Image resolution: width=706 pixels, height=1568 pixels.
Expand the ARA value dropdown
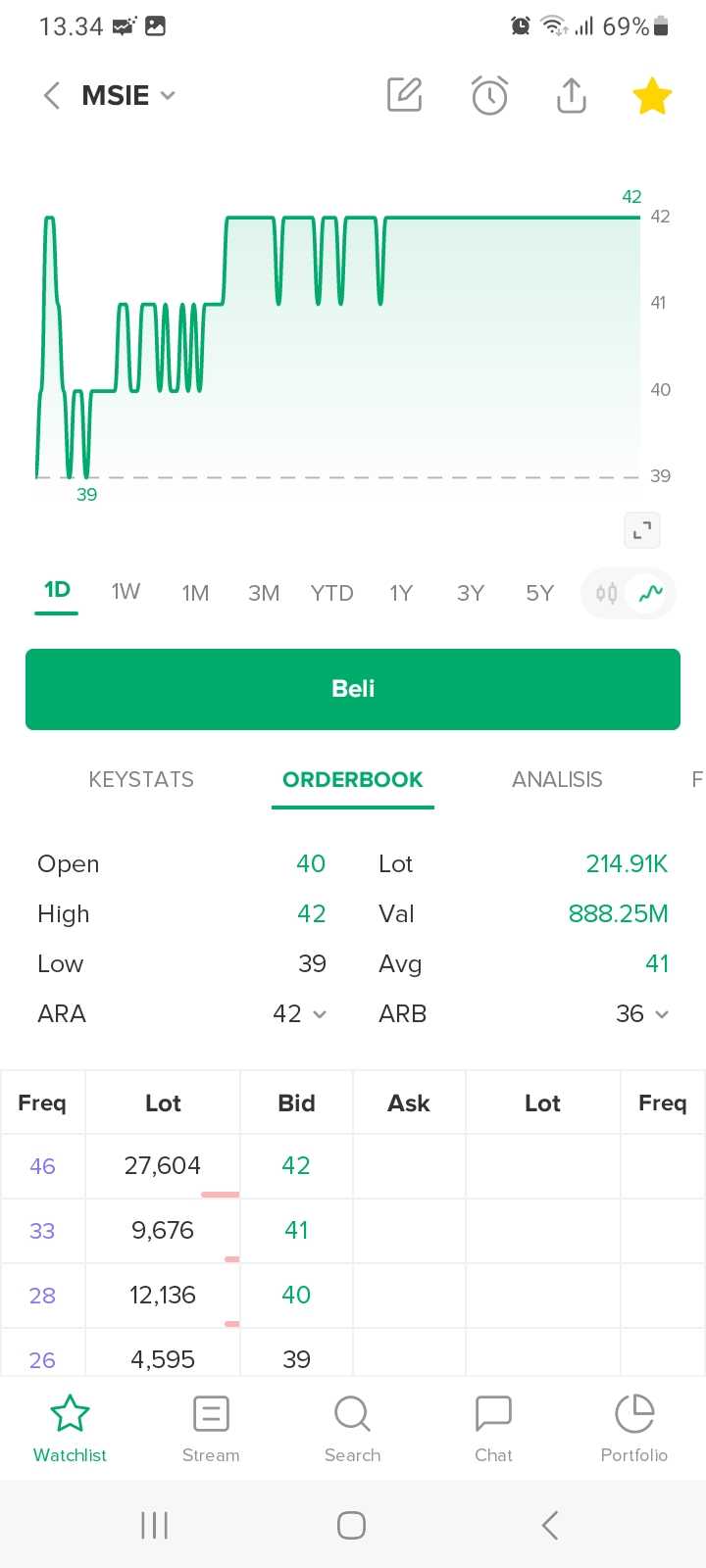point(300,1013)
